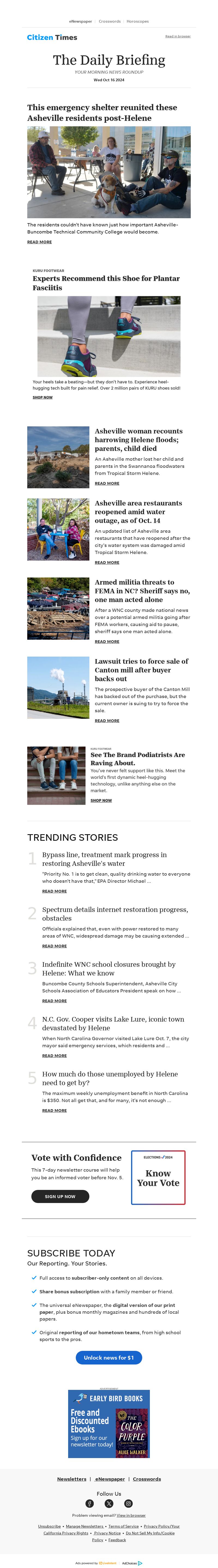218x1568 pixels.
Task: Tap Read in browser link
Action: click(177, 37)
